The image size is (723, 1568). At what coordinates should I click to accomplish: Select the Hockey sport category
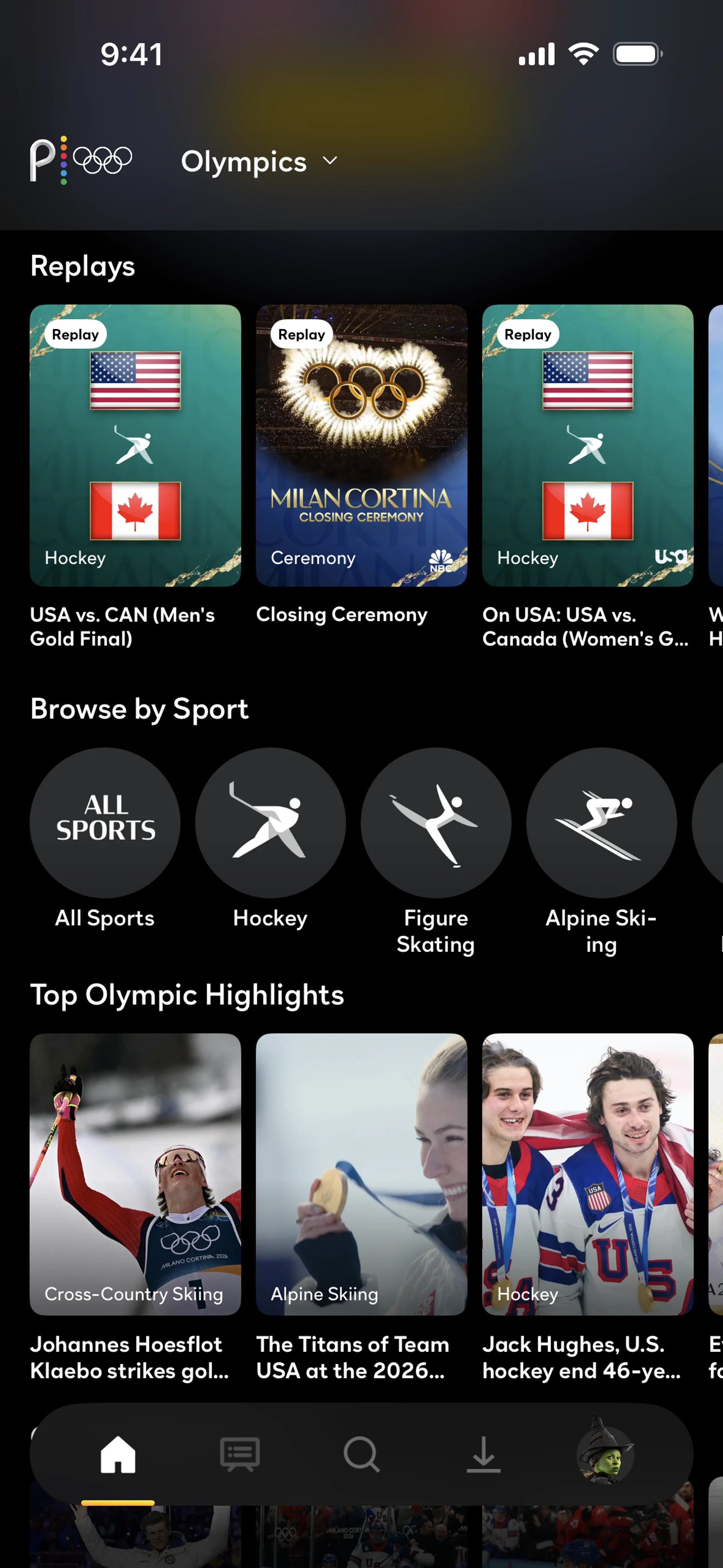[x=270, y=822]
